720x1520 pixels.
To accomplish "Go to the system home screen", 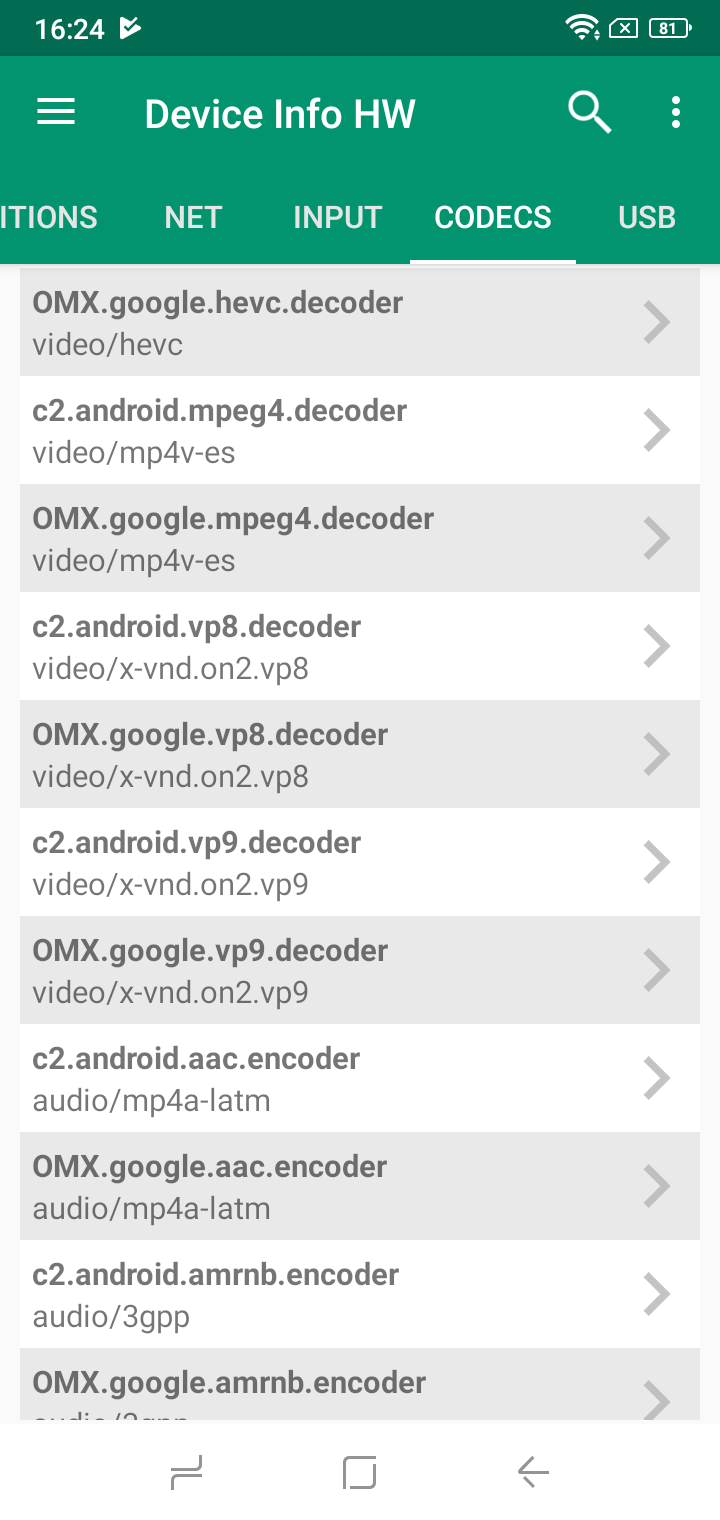I will pos(359,1471).
